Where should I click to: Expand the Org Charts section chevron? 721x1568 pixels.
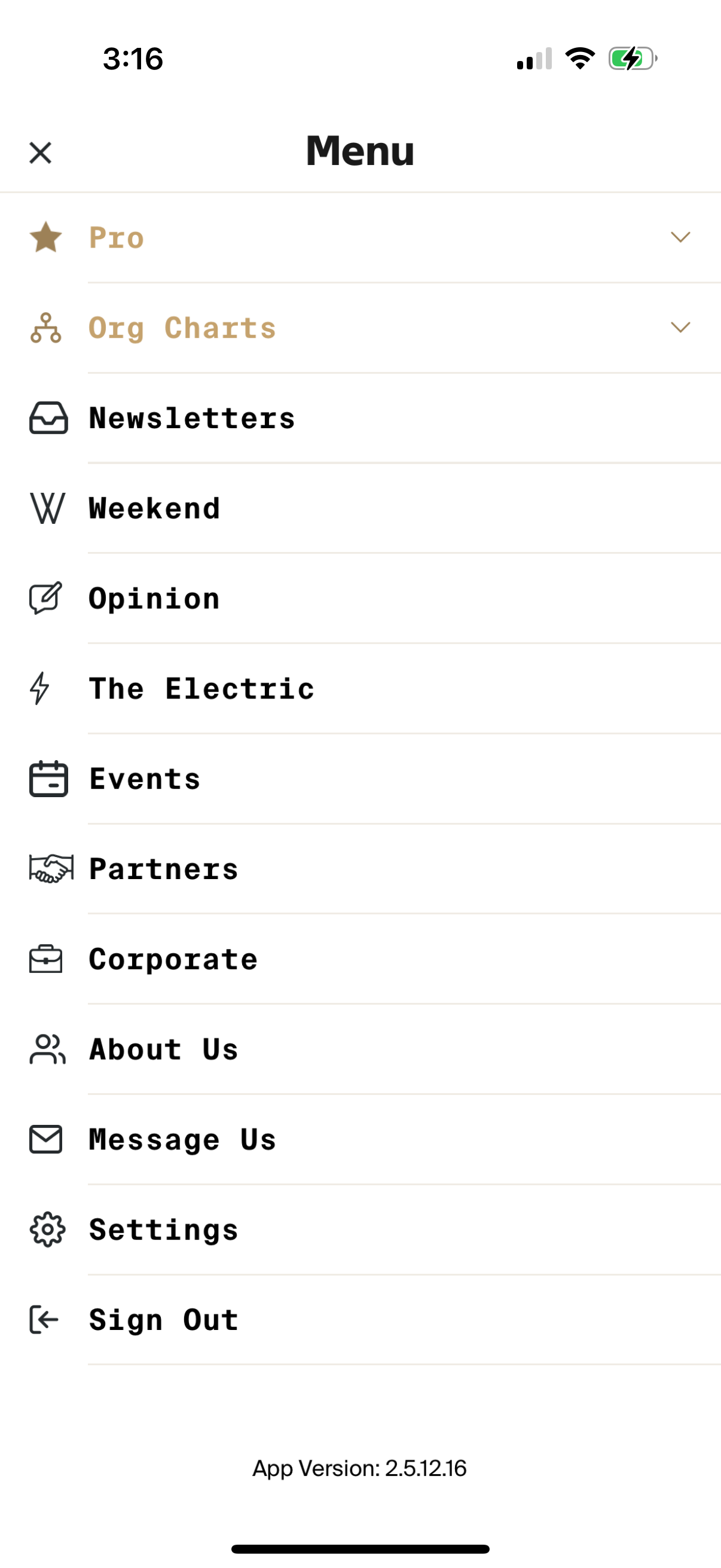(681, 328)
